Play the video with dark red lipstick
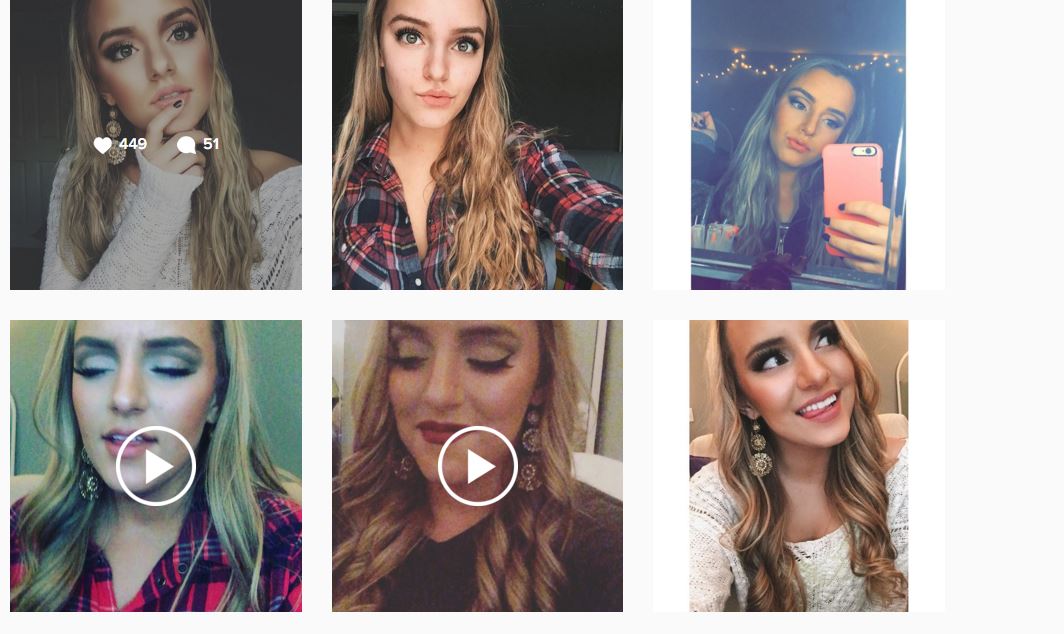This screenshot has height=634, width=1064. [x=477, y=466]
